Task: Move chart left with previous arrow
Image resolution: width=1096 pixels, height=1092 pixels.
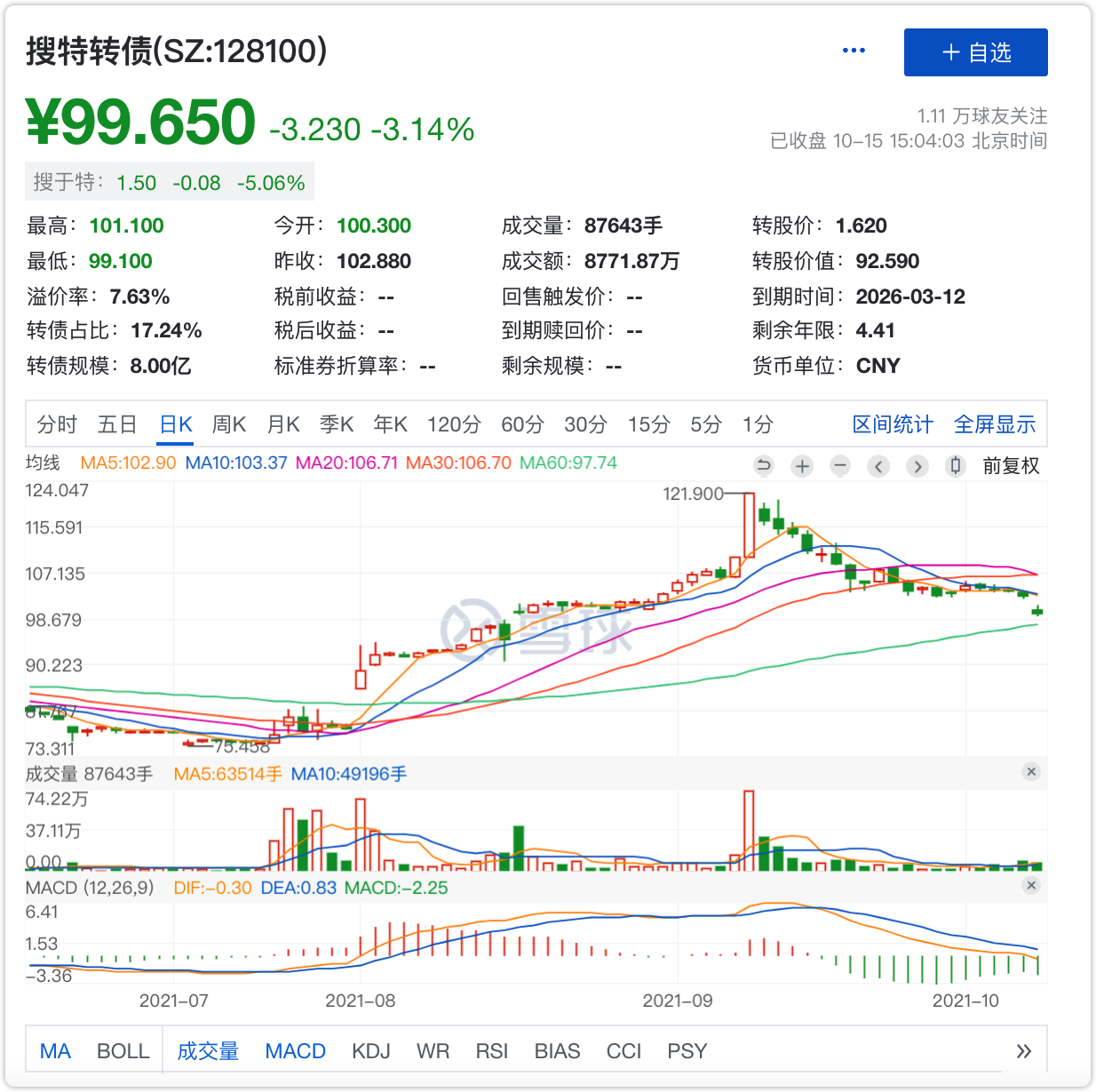Action: tap(878, 466)
